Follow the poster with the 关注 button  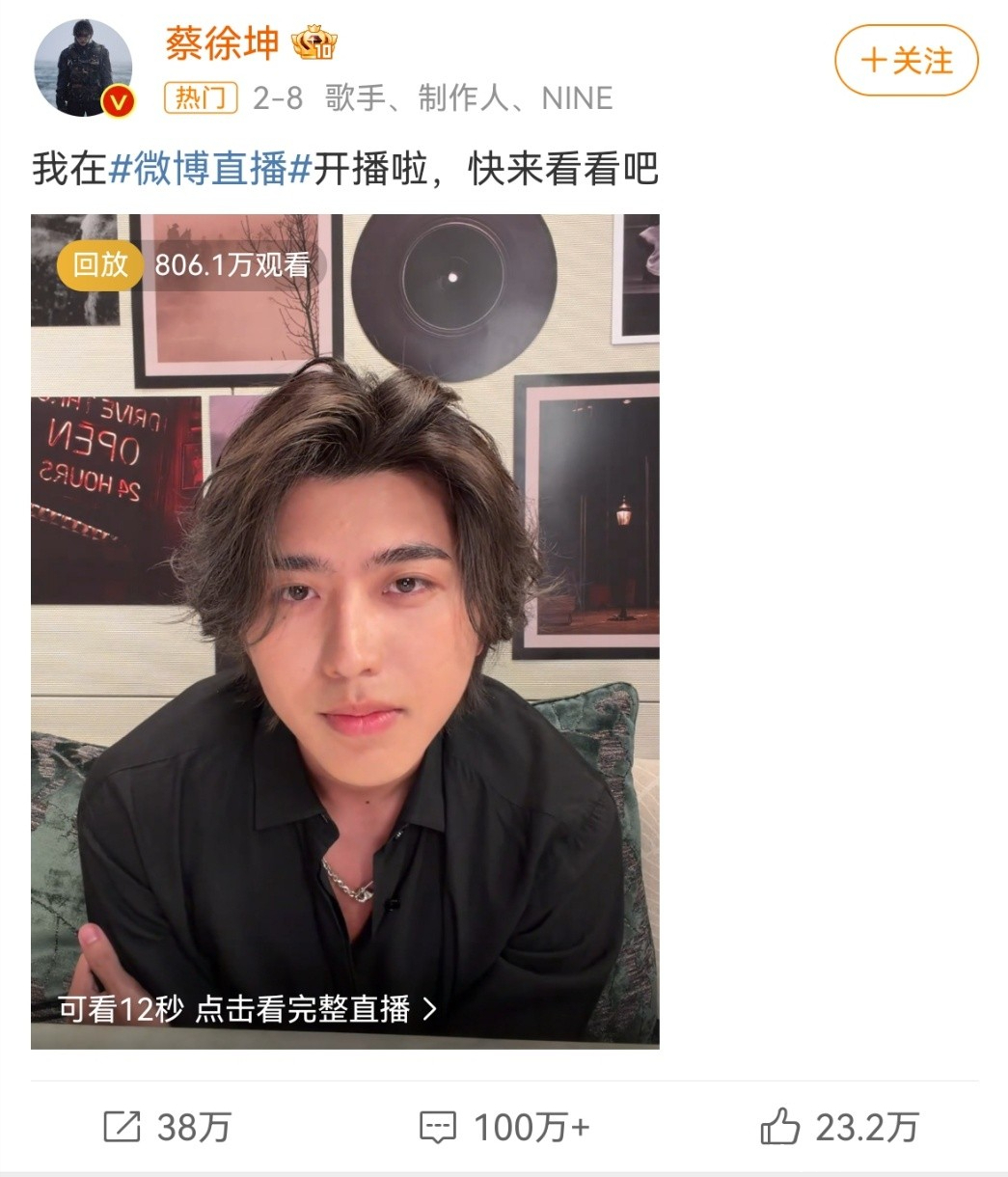point(906,61)
